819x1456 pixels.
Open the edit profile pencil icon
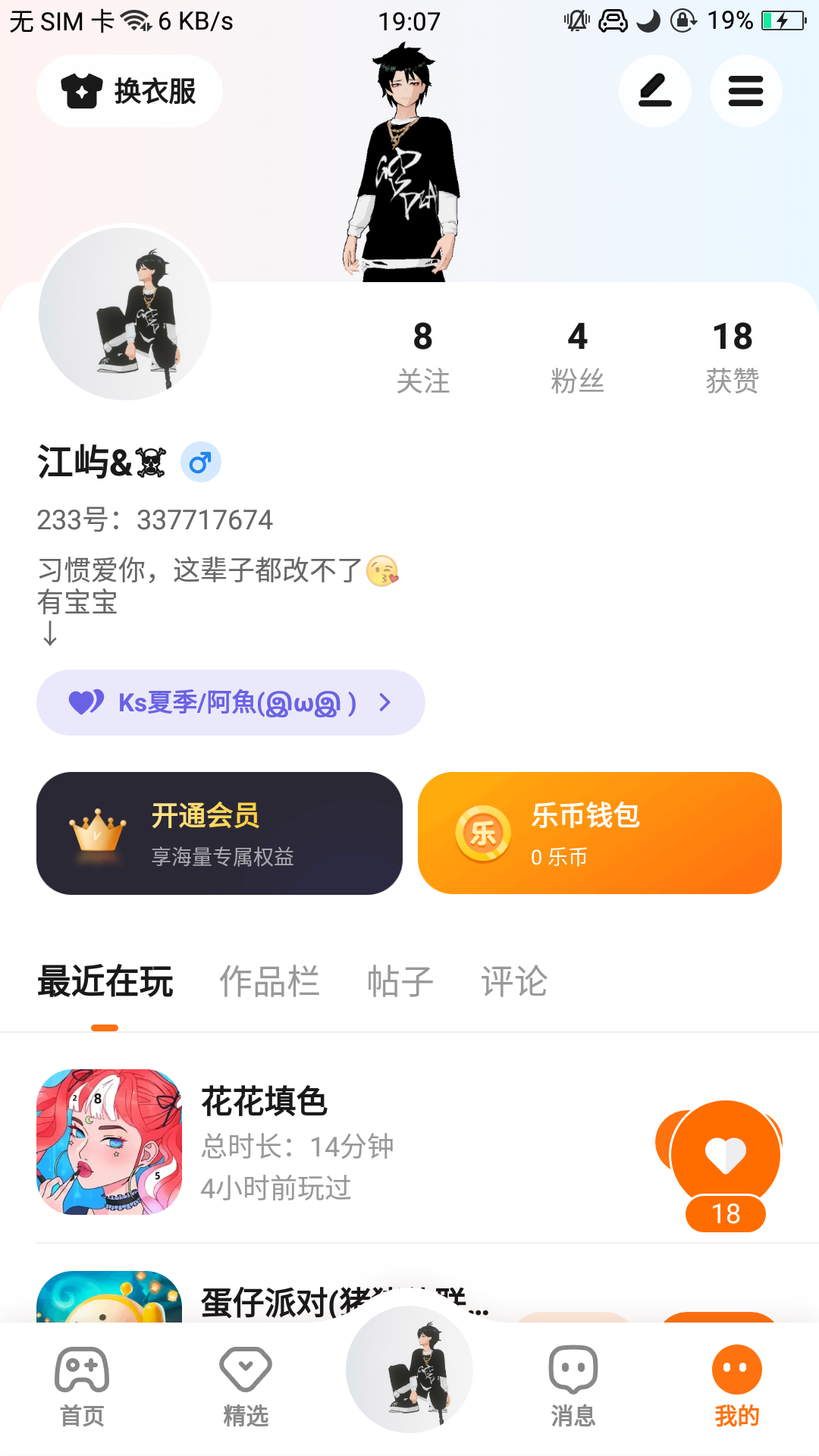coord(655,91)
